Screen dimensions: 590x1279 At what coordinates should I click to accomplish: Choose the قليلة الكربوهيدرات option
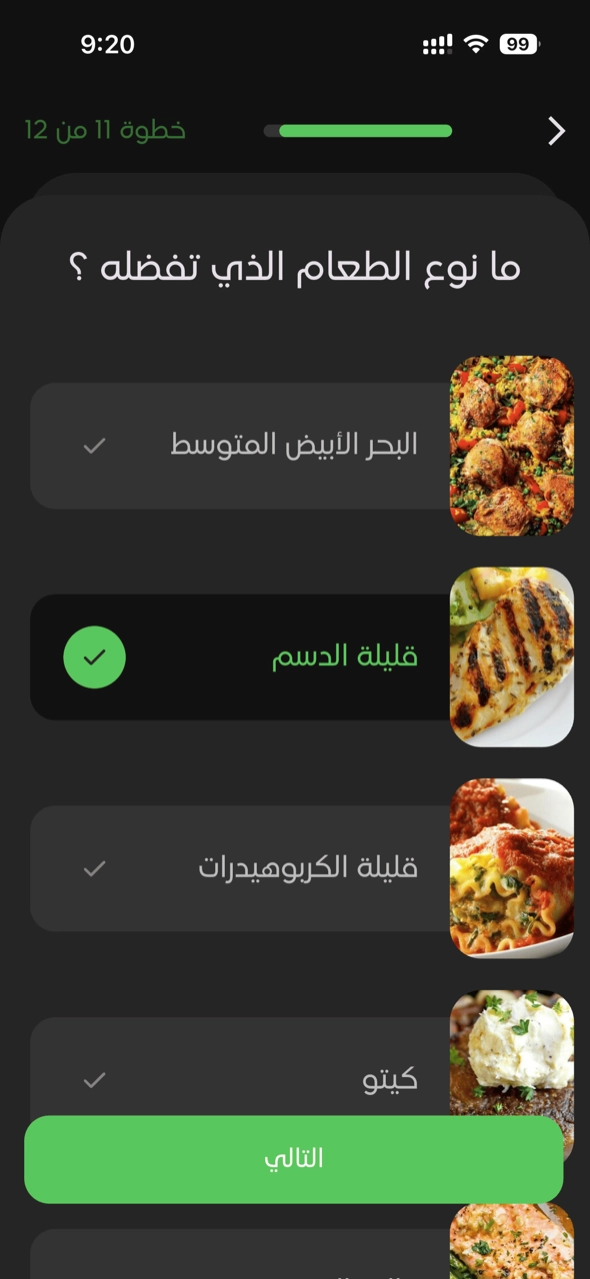(302, 868)
